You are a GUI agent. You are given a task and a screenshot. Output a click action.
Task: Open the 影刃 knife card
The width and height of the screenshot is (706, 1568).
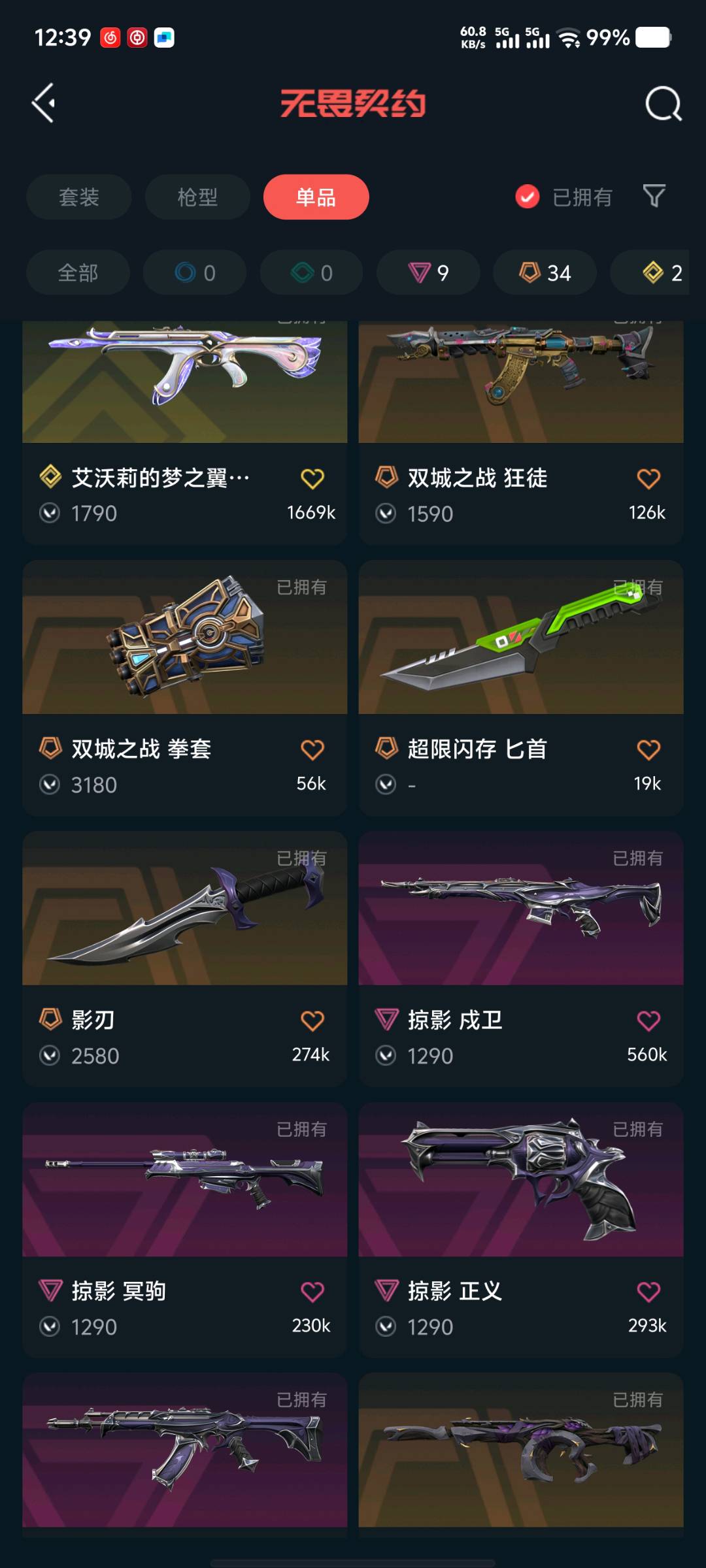coord(184,957)
